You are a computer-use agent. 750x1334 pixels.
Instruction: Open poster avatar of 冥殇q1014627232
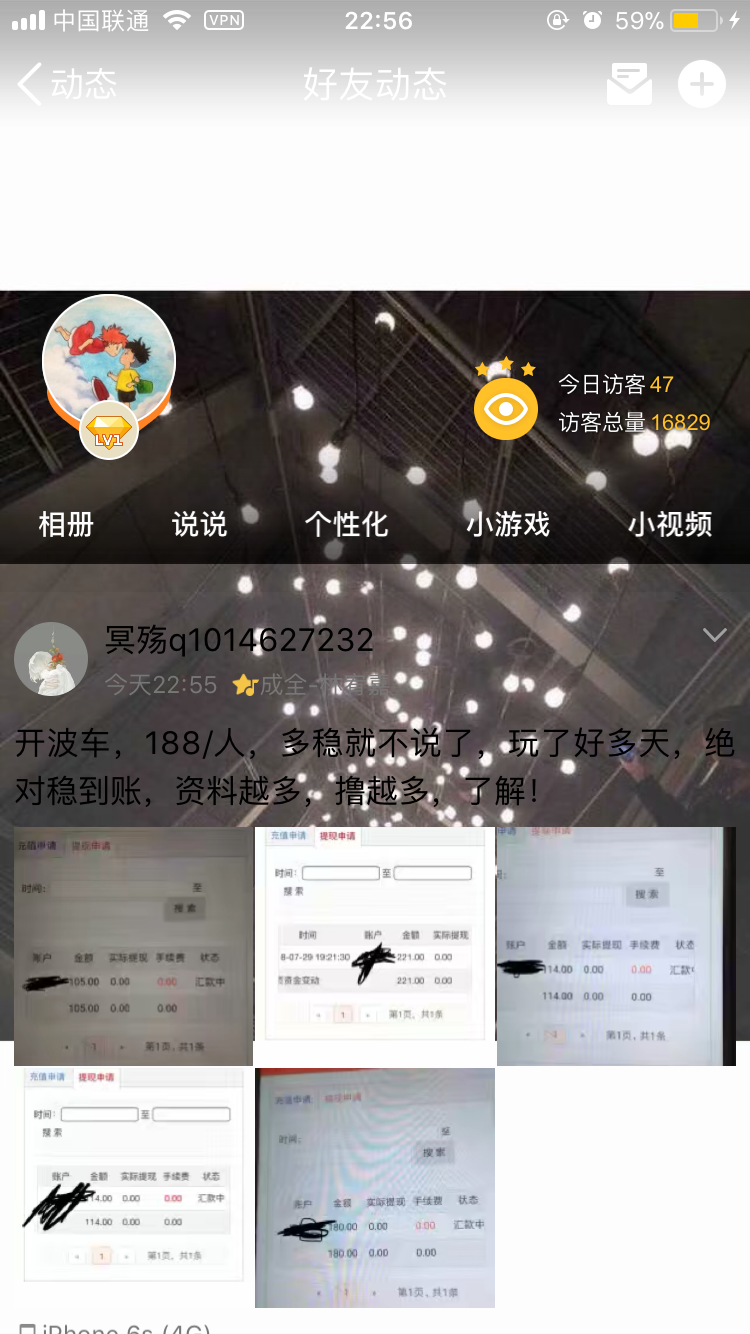point(51,659)
